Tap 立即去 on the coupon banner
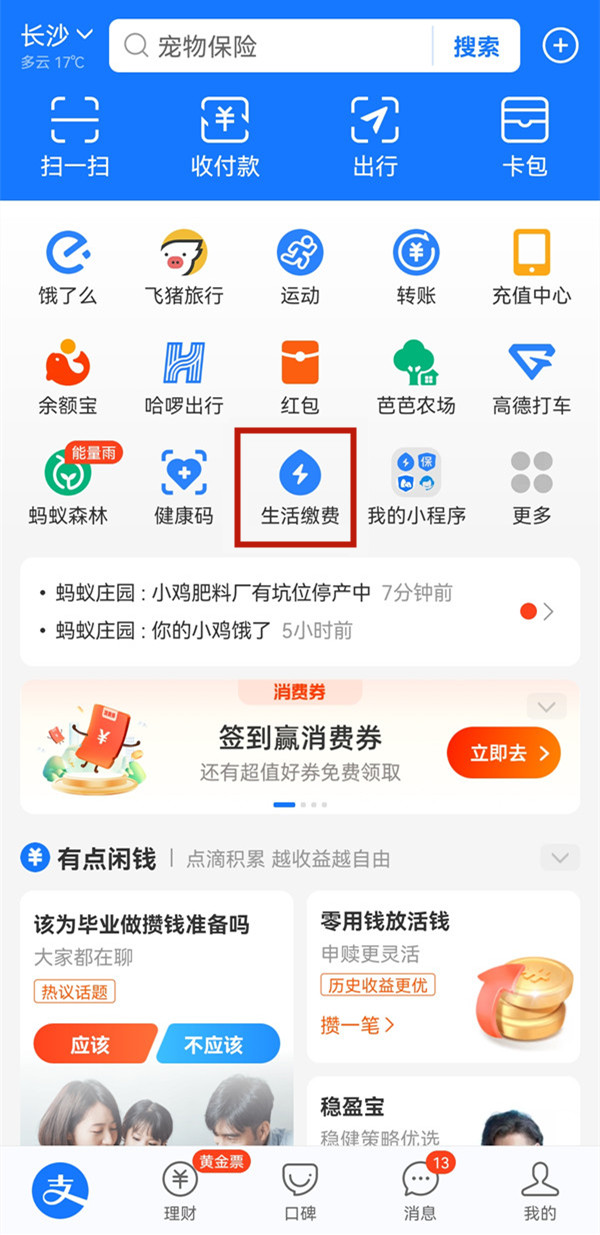The width and height of the screenshot is (600, 1235). tap(503, 753)
